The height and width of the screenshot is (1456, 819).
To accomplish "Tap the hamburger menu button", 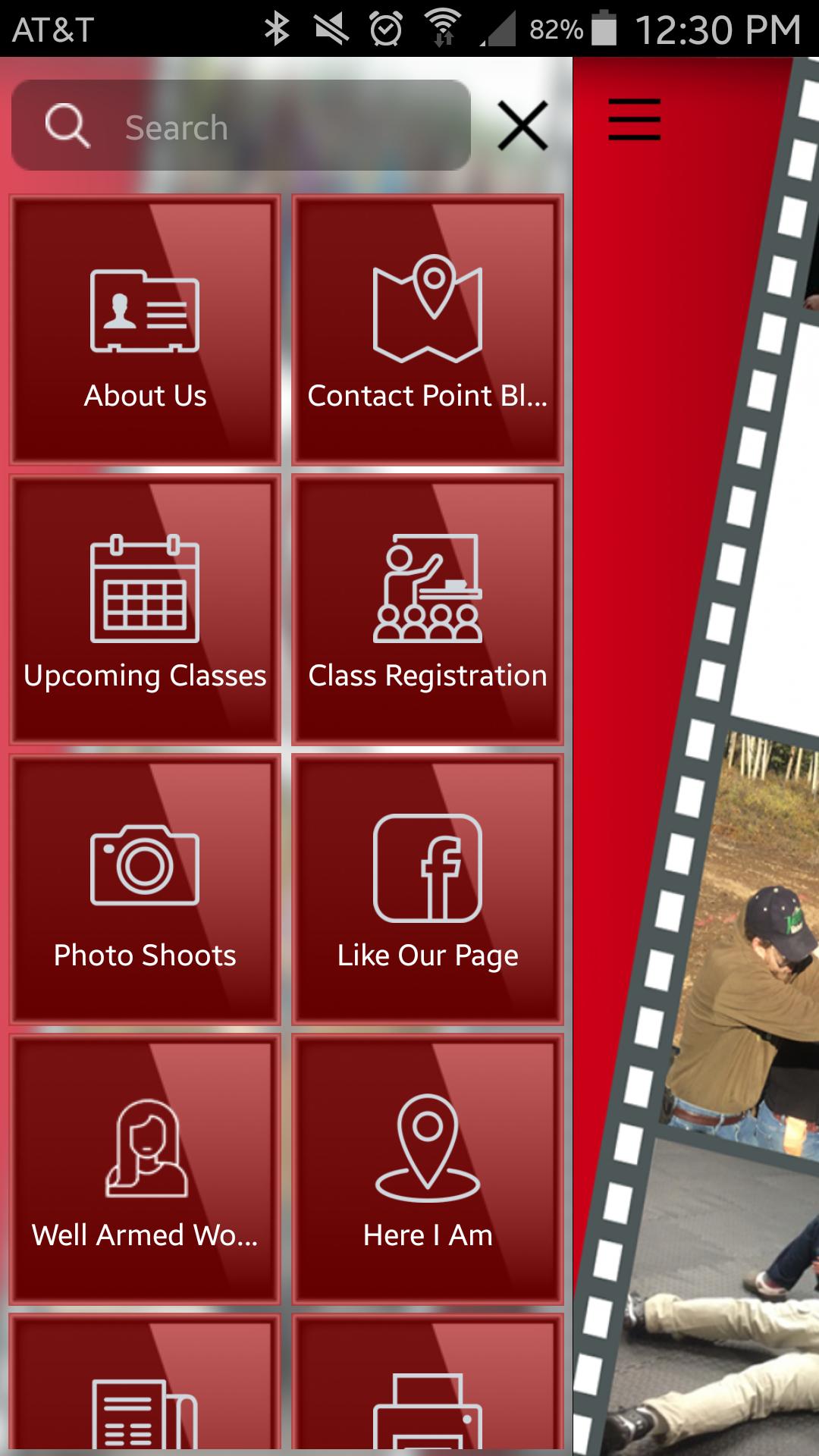I will tap(634, 119).
